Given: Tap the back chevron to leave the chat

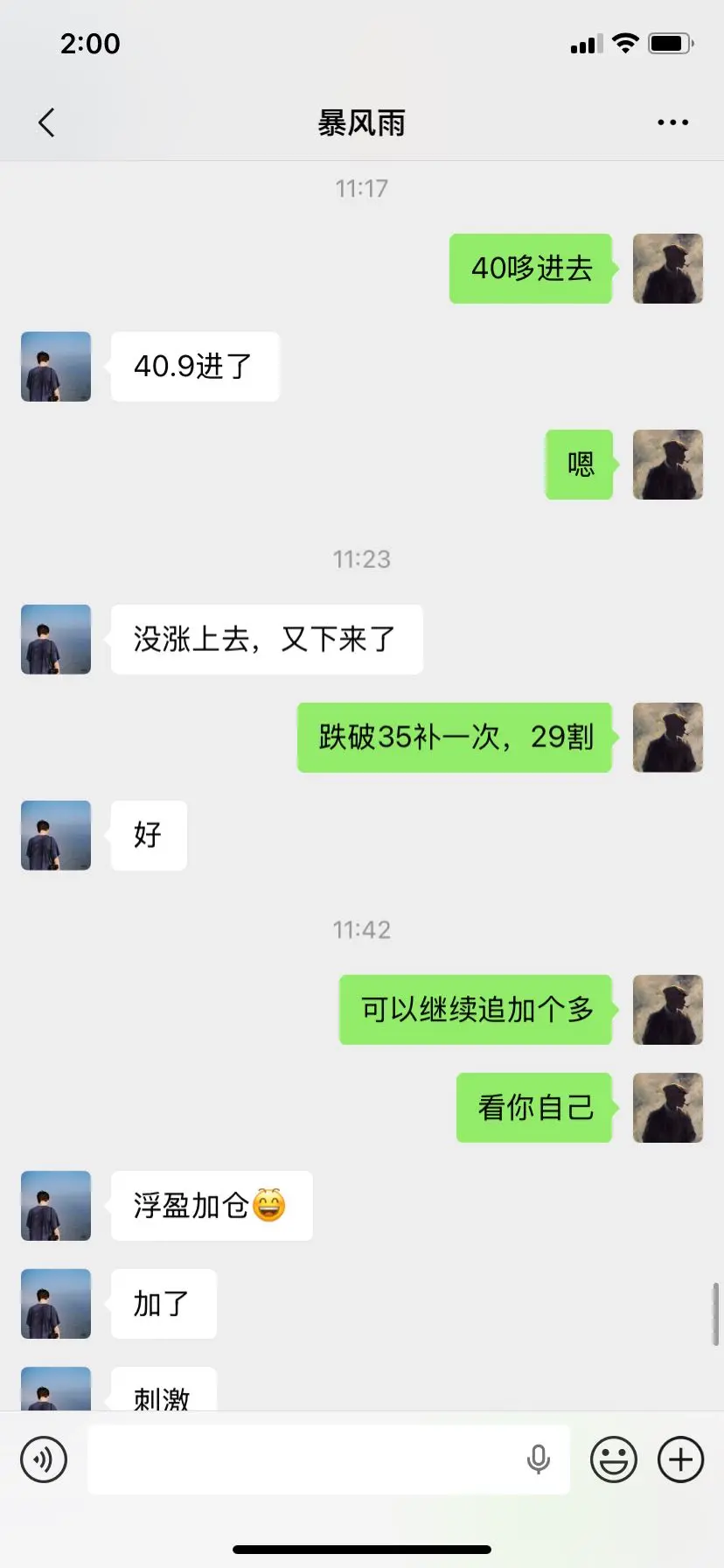Looking at the screenshot, I should [46, 122].
